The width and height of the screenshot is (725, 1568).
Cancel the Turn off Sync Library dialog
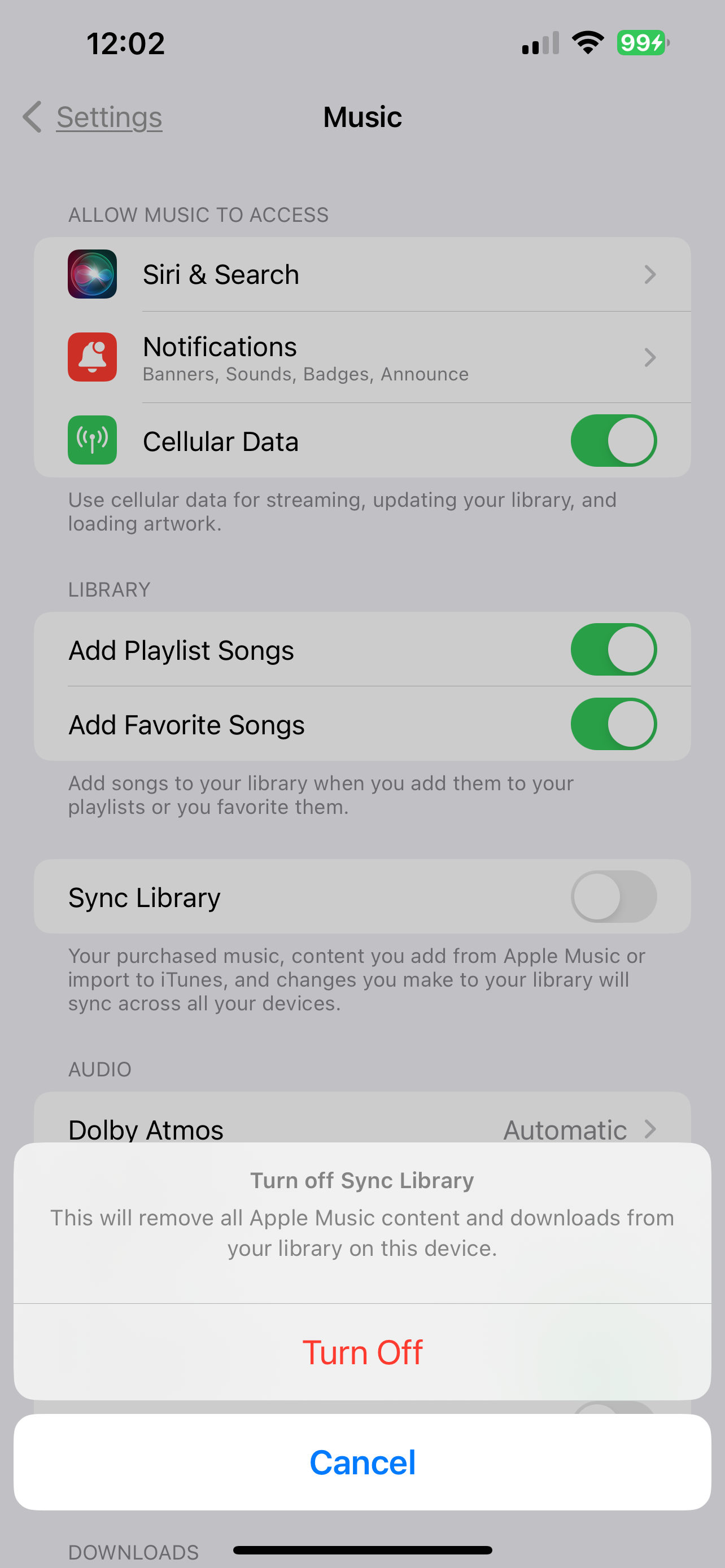[x=362, y=1462]
